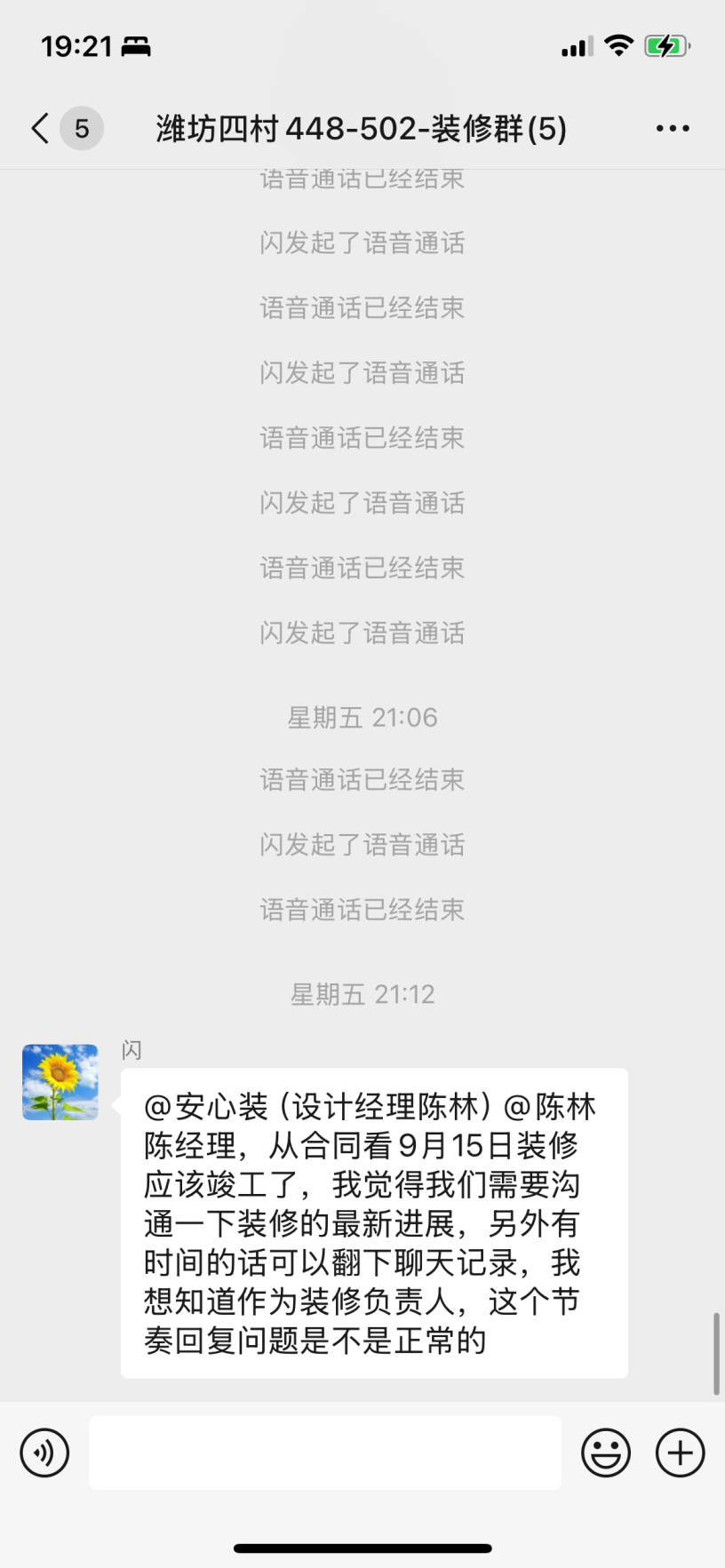This screenshot has width=725, height=1568.
Task: Go back to the chat list
Action: (41, 129)
